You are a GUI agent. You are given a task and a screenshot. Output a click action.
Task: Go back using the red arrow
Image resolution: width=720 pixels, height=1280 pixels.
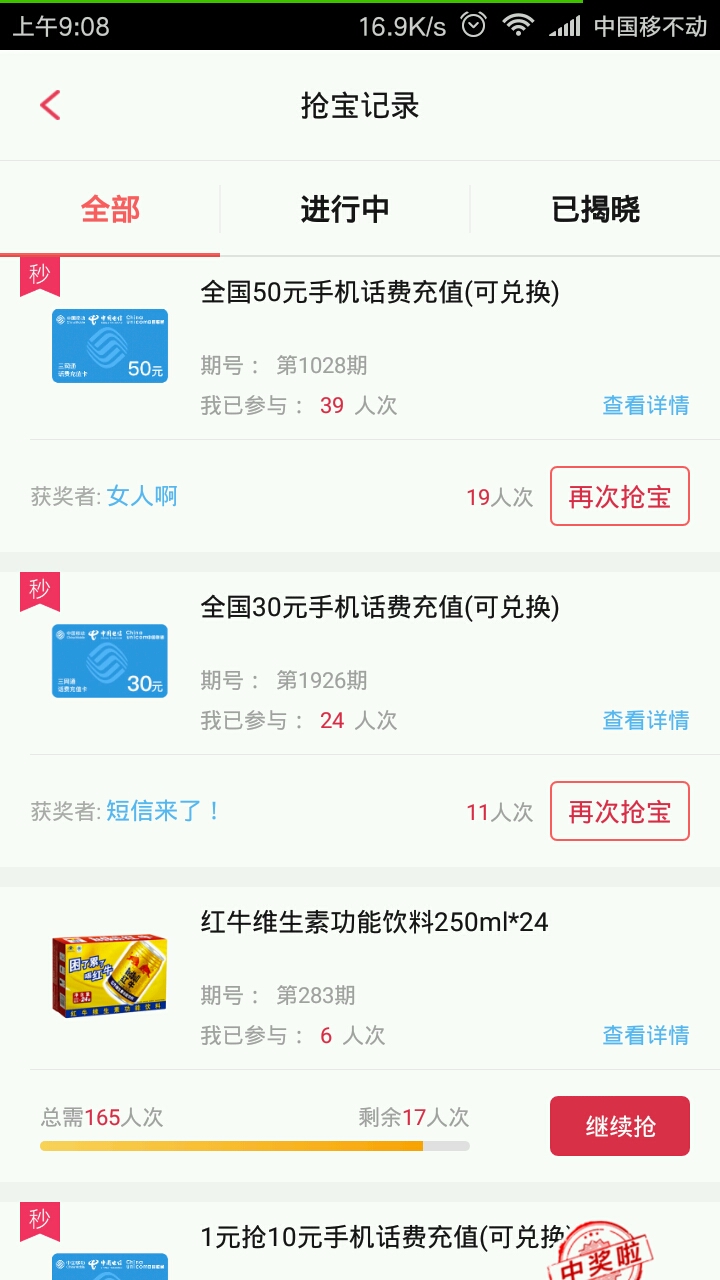coord(50,105)
